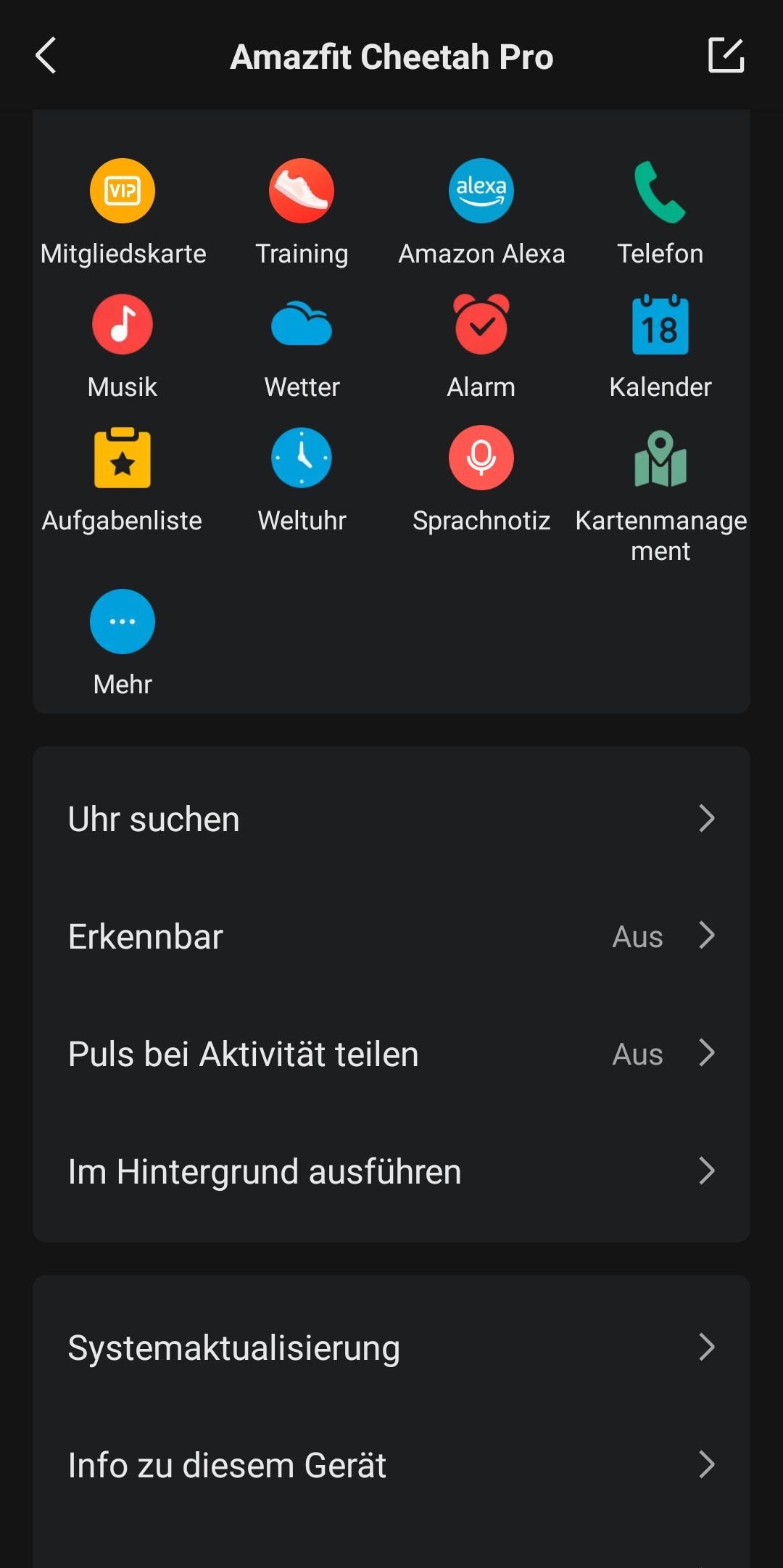Open Puls bei Aktivität teilen
The image size is (783, 1568).
(x=391, y=1054)
